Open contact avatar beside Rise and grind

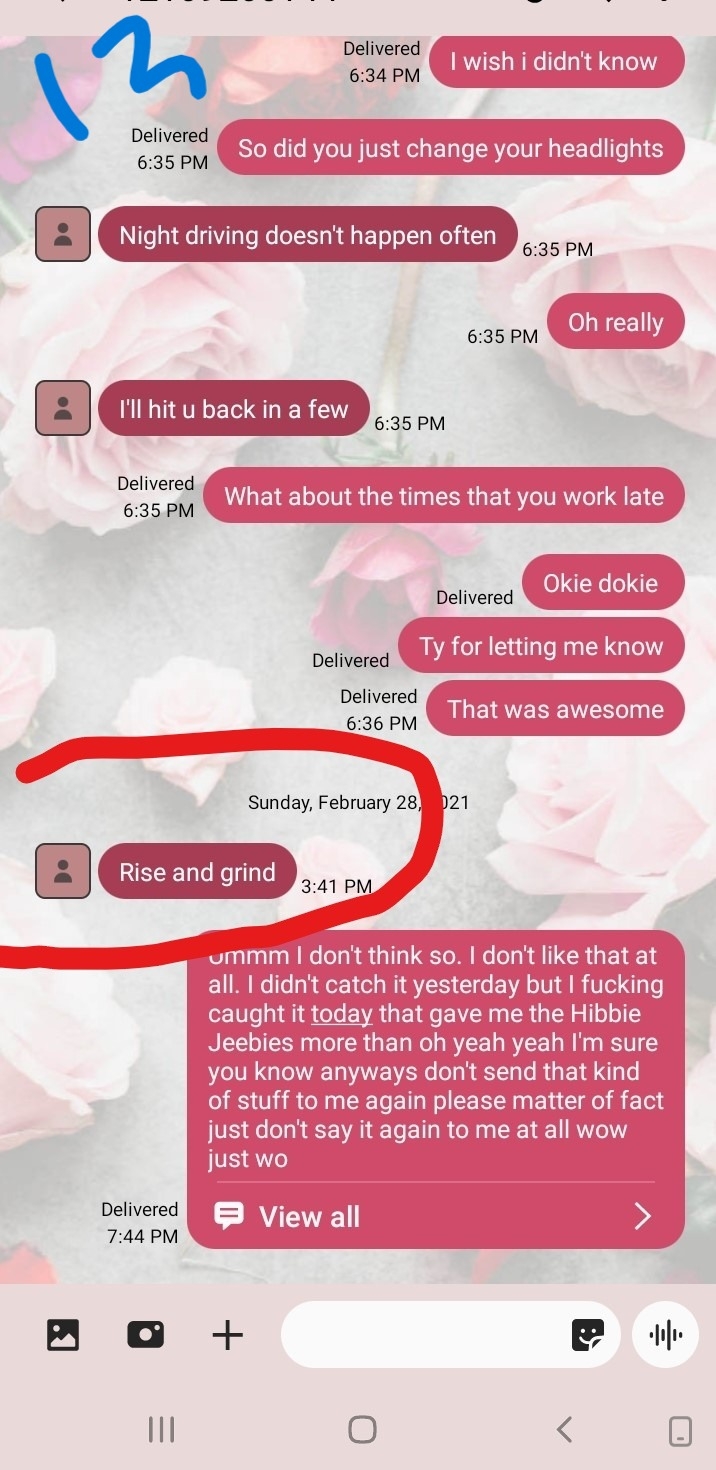pos(63,871)
